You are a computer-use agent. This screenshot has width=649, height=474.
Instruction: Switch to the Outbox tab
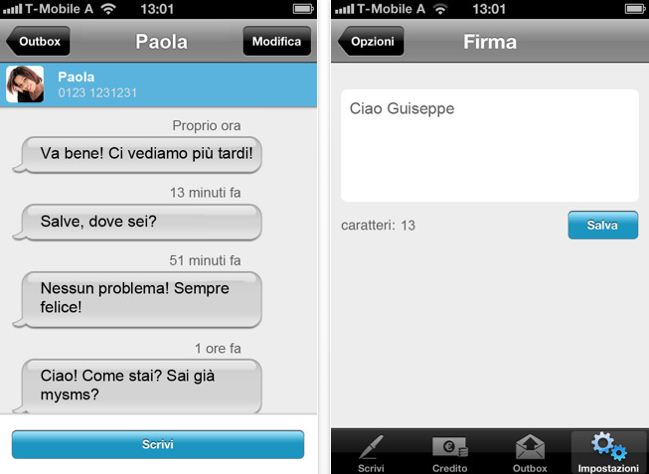(529, 452)
